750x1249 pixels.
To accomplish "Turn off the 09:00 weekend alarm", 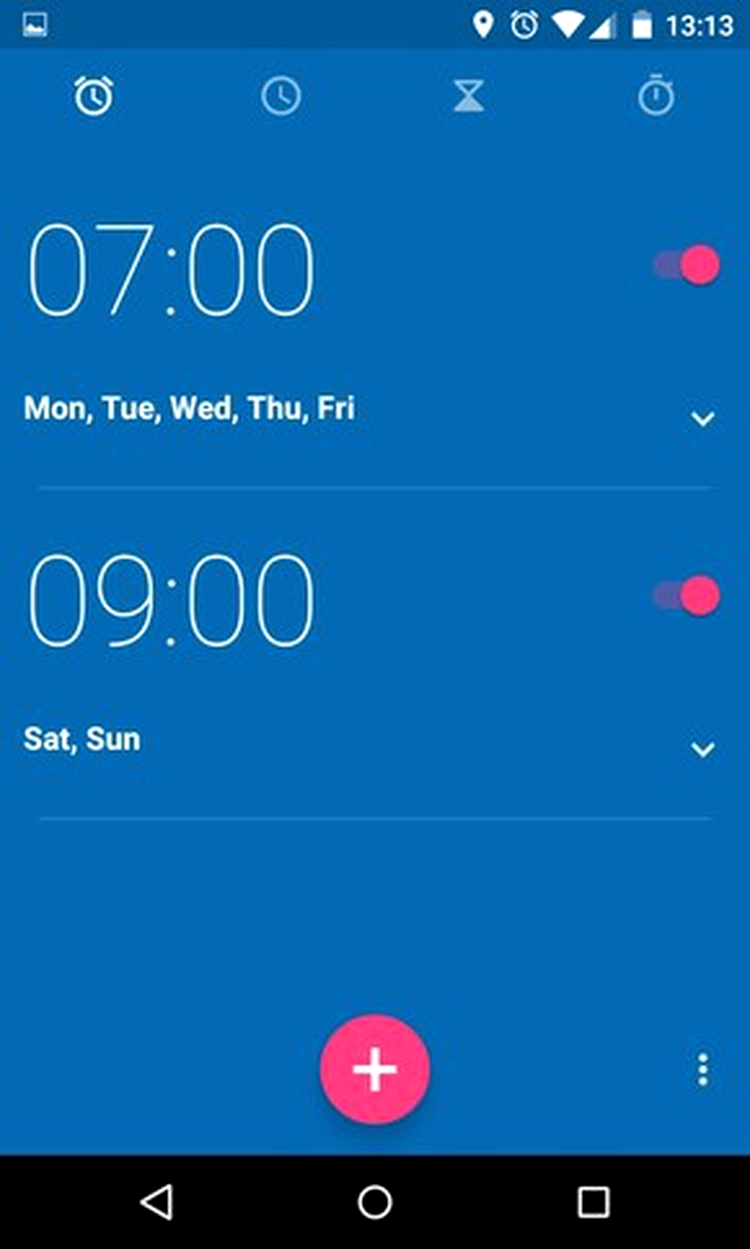I will [686, 595].
